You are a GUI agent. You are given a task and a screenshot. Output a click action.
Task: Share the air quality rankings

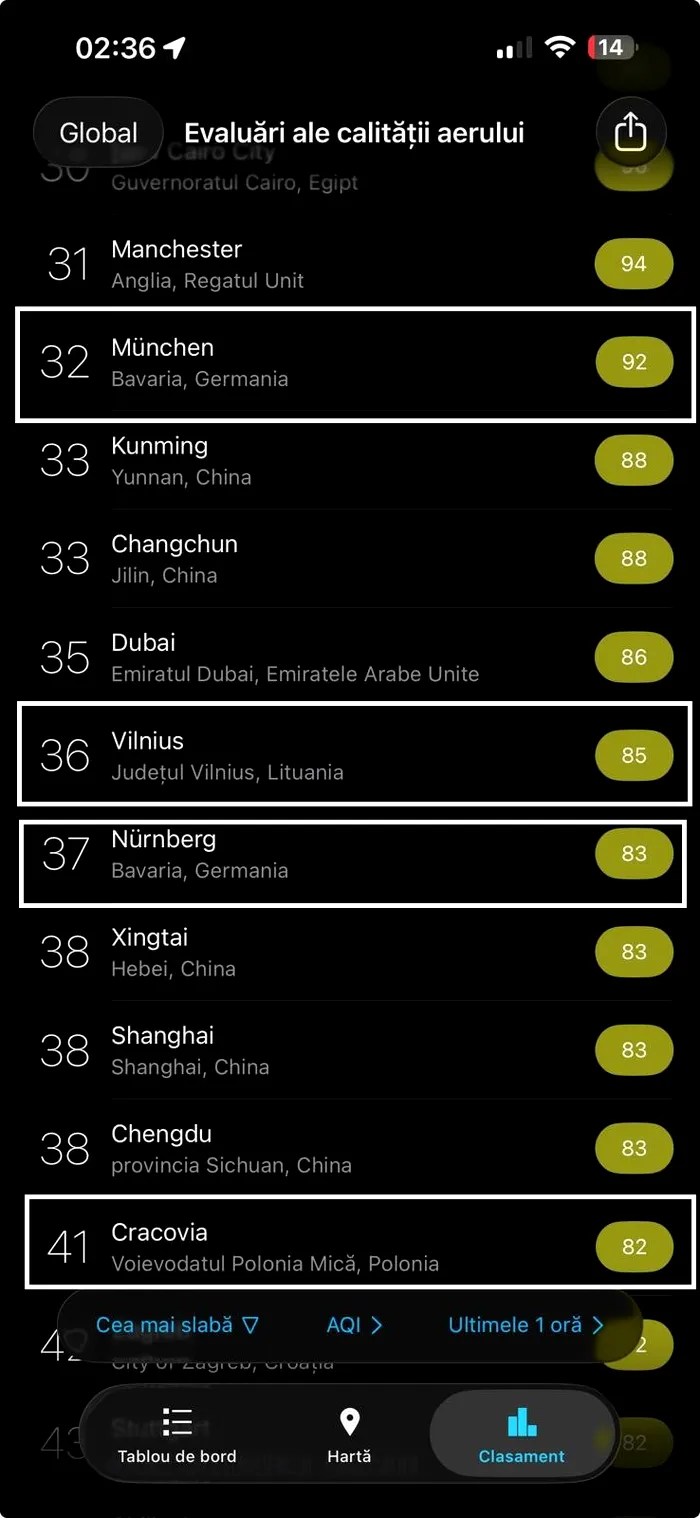tap(630, 132)
